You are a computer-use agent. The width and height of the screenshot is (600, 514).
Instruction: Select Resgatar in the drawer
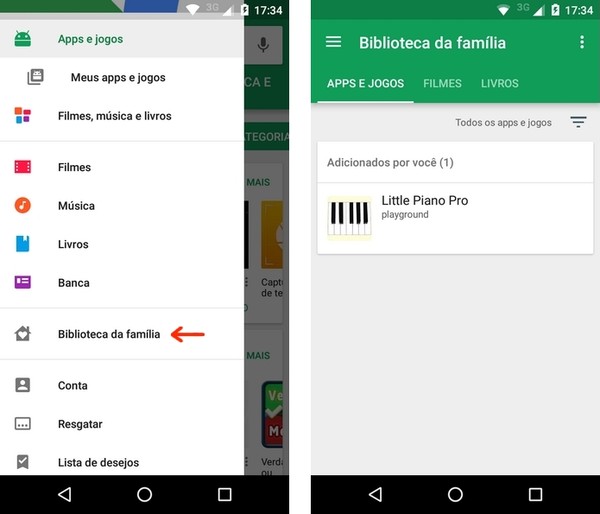(x=80, y=424)
